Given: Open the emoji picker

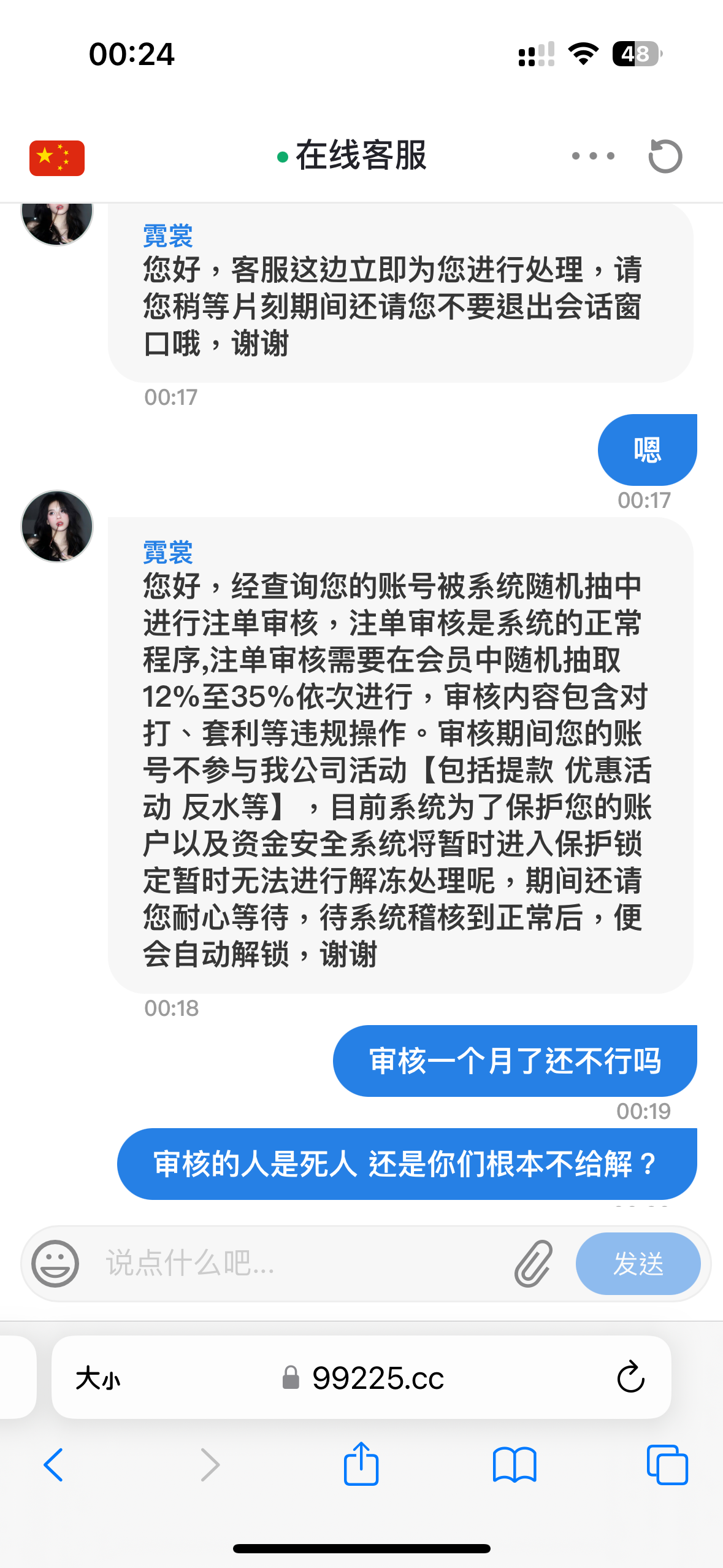Looking at the screenshot, I should coord(55,1263).
